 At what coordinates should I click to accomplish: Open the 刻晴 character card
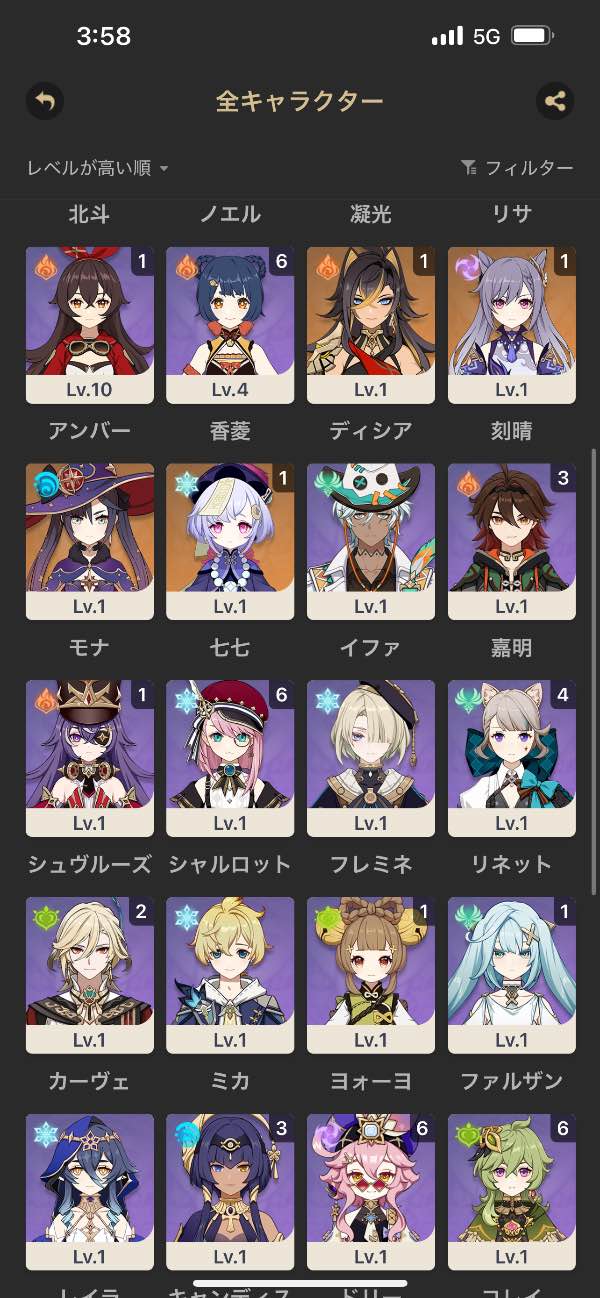[x=512, y=325]
